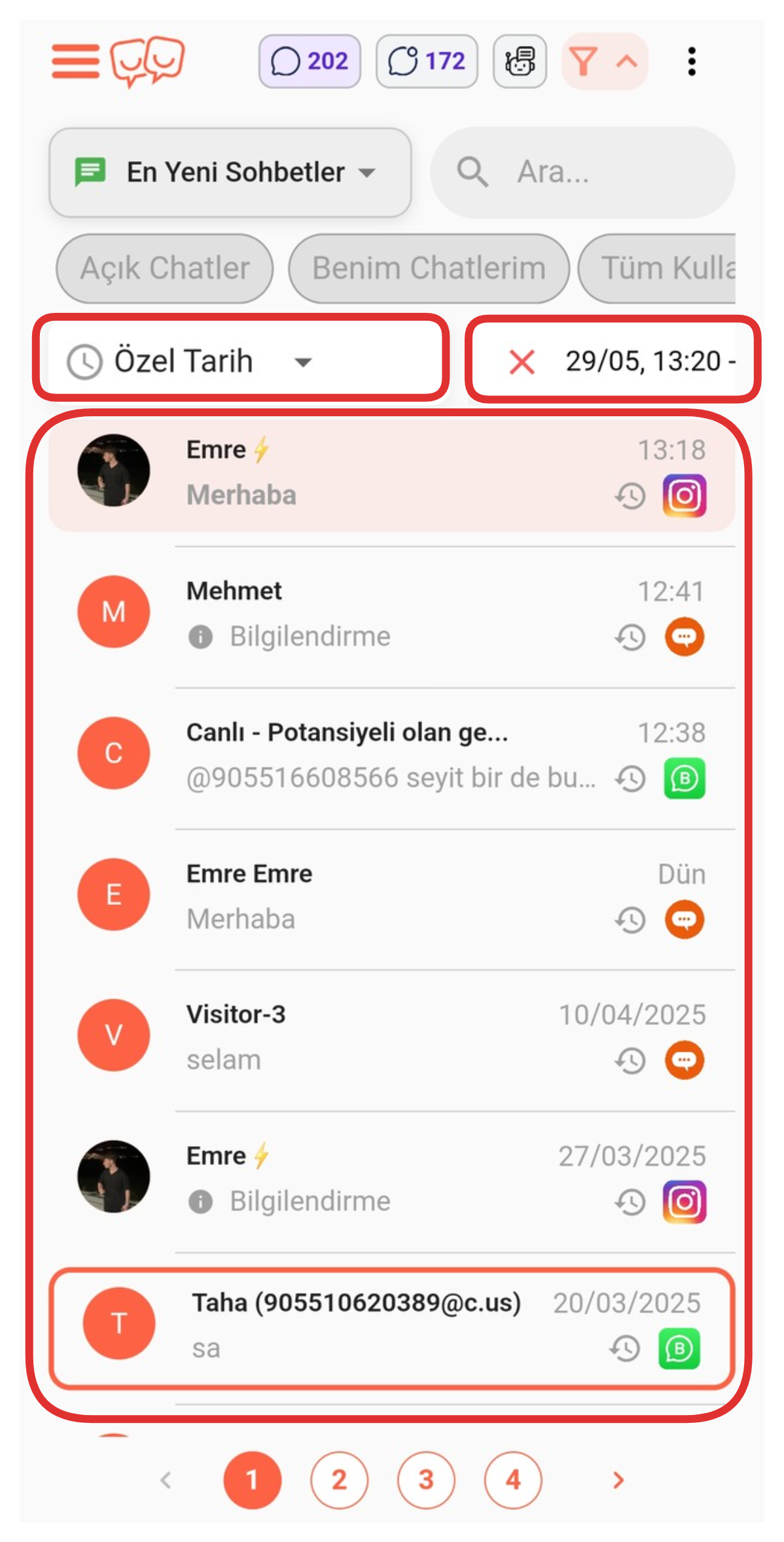784x1542 pixels.
Task: Open the chat with Emre Emre
Action: pyautogui.click(x=391, y=896)
